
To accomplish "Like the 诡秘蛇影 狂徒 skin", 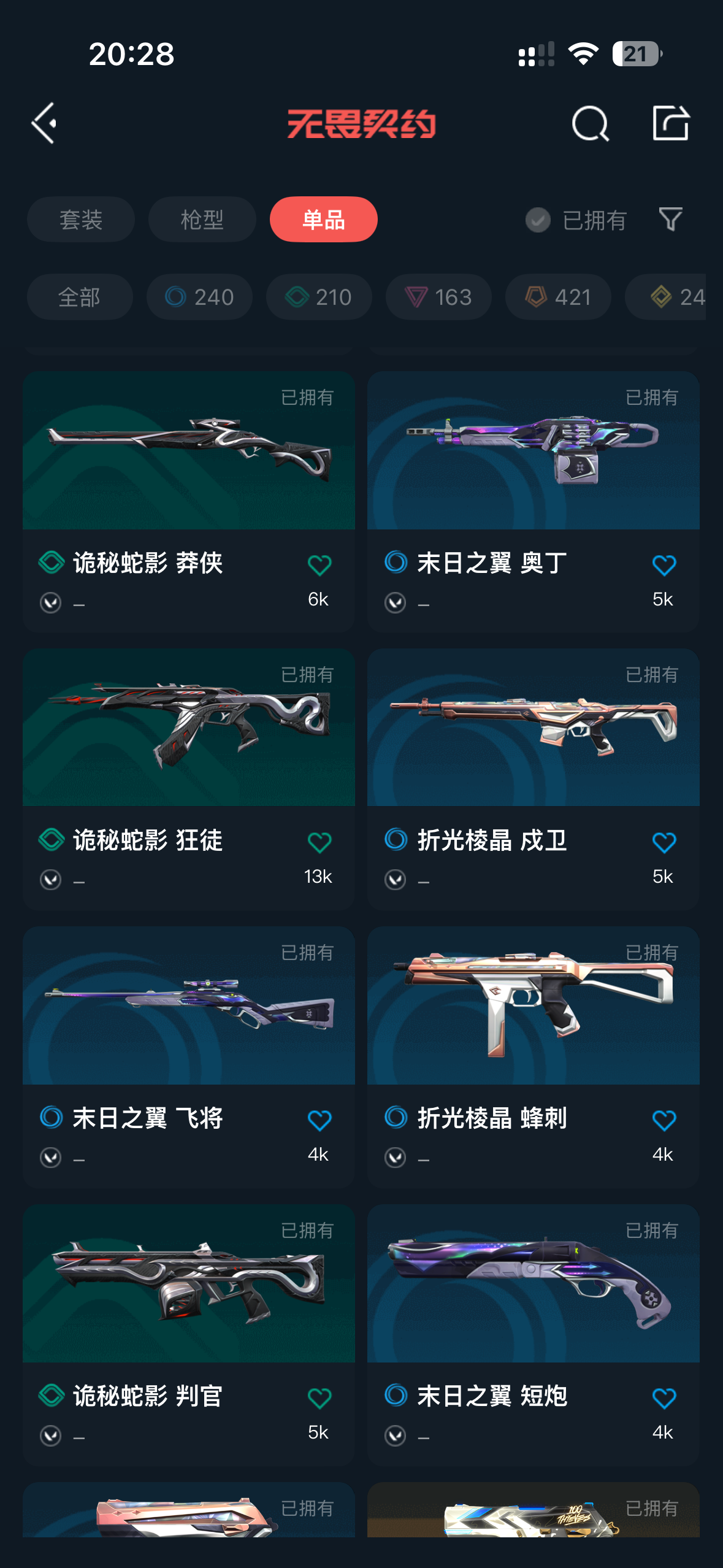I will point(319,842).
